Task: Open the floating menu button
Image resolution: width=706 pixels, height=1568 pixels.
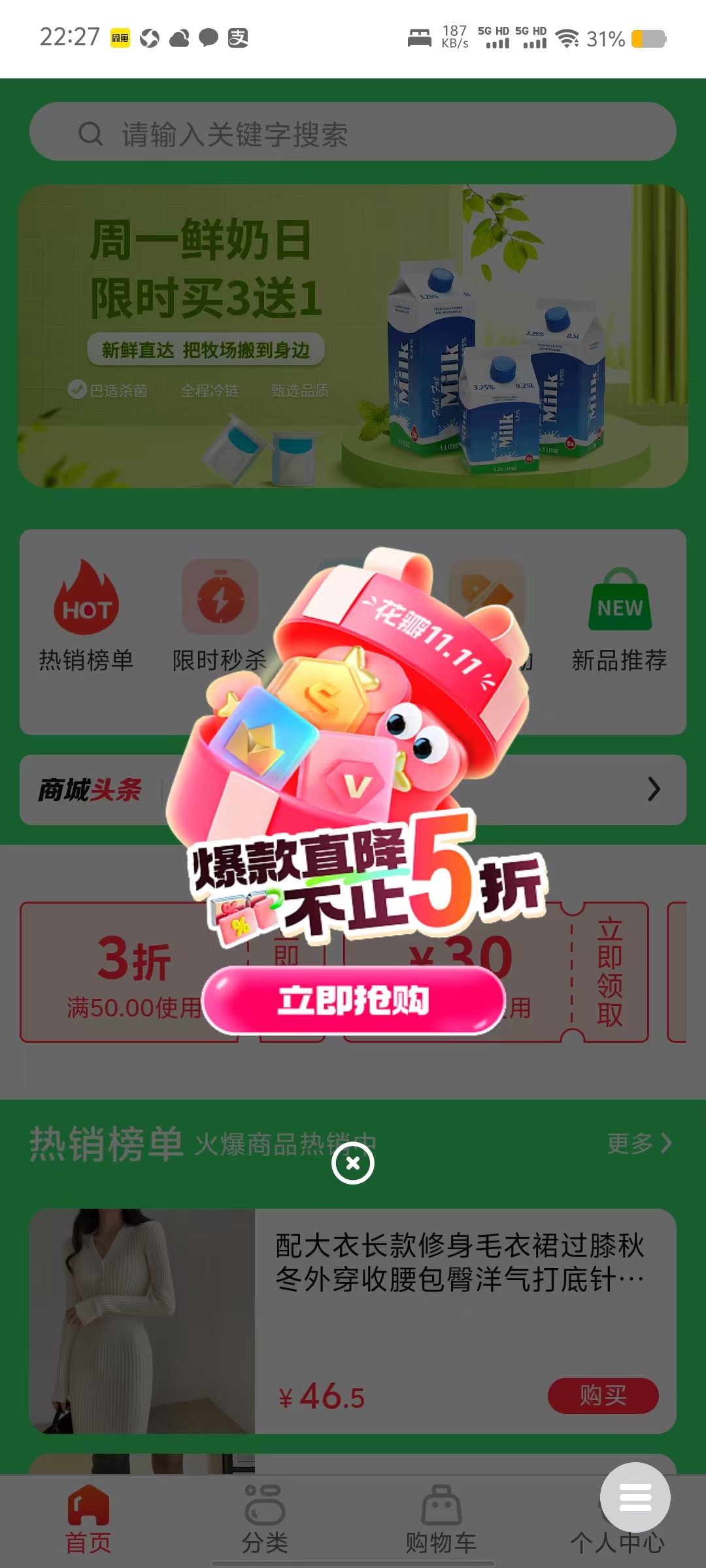Action: 635,1497
